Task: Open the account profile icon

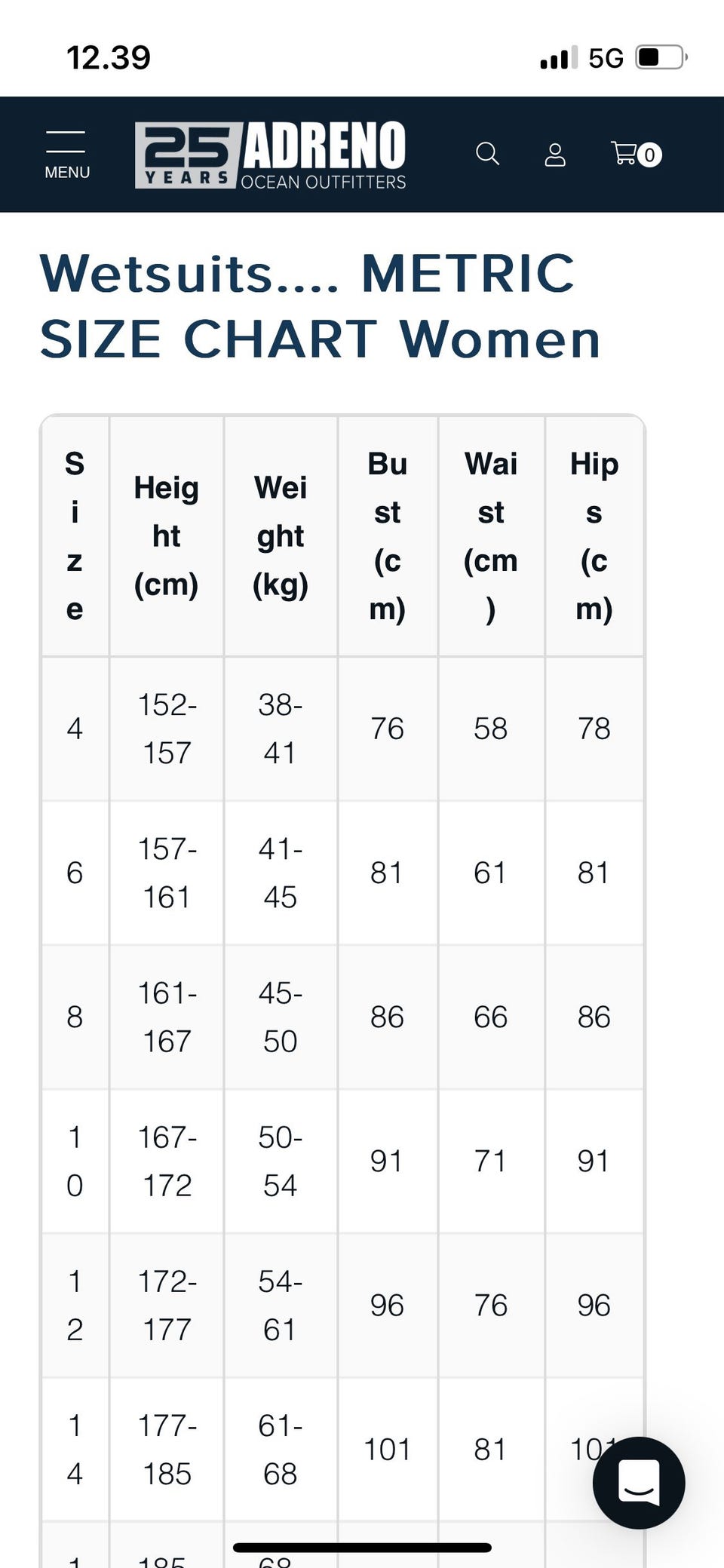Action: point(555,155)
